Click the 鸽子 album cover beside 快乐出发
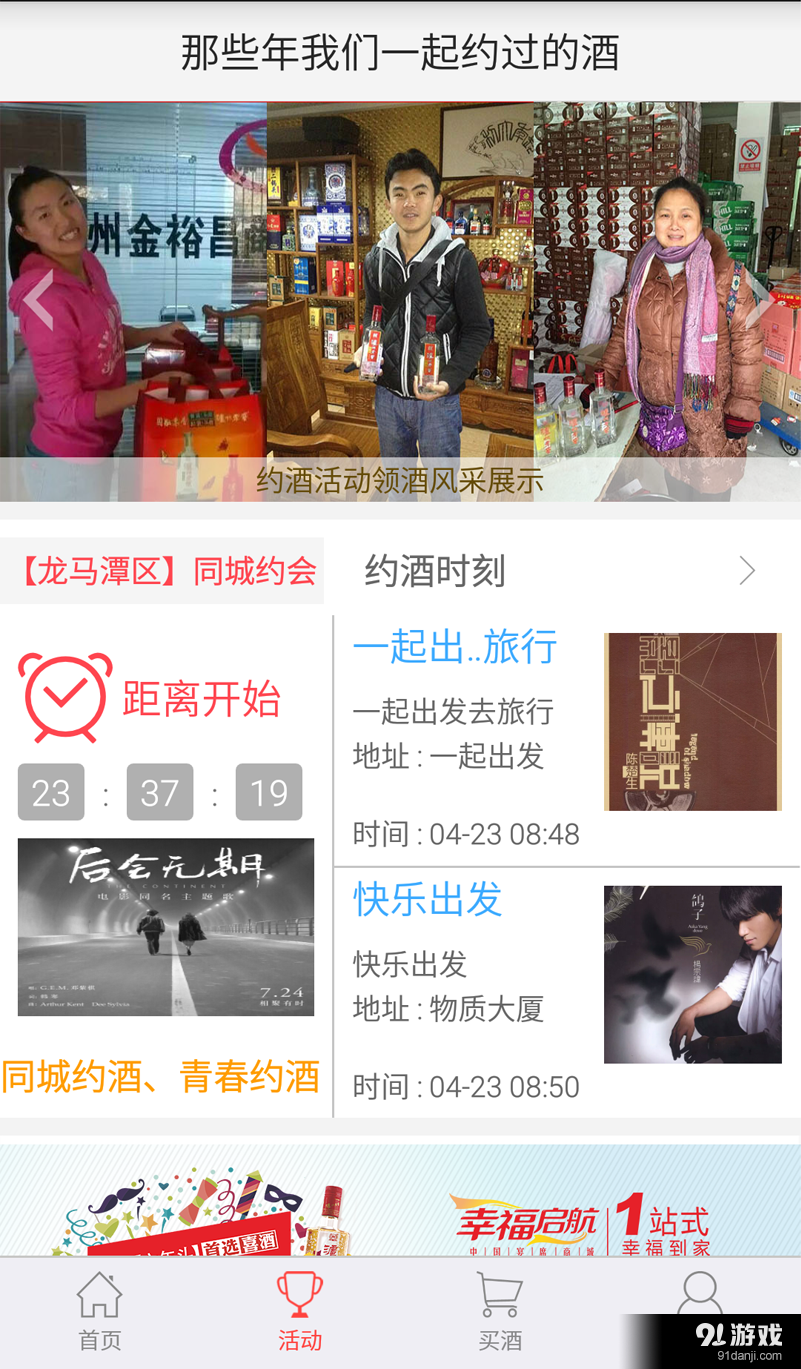This screenshot has width=801, height=1369. click(x=693, y=973)
